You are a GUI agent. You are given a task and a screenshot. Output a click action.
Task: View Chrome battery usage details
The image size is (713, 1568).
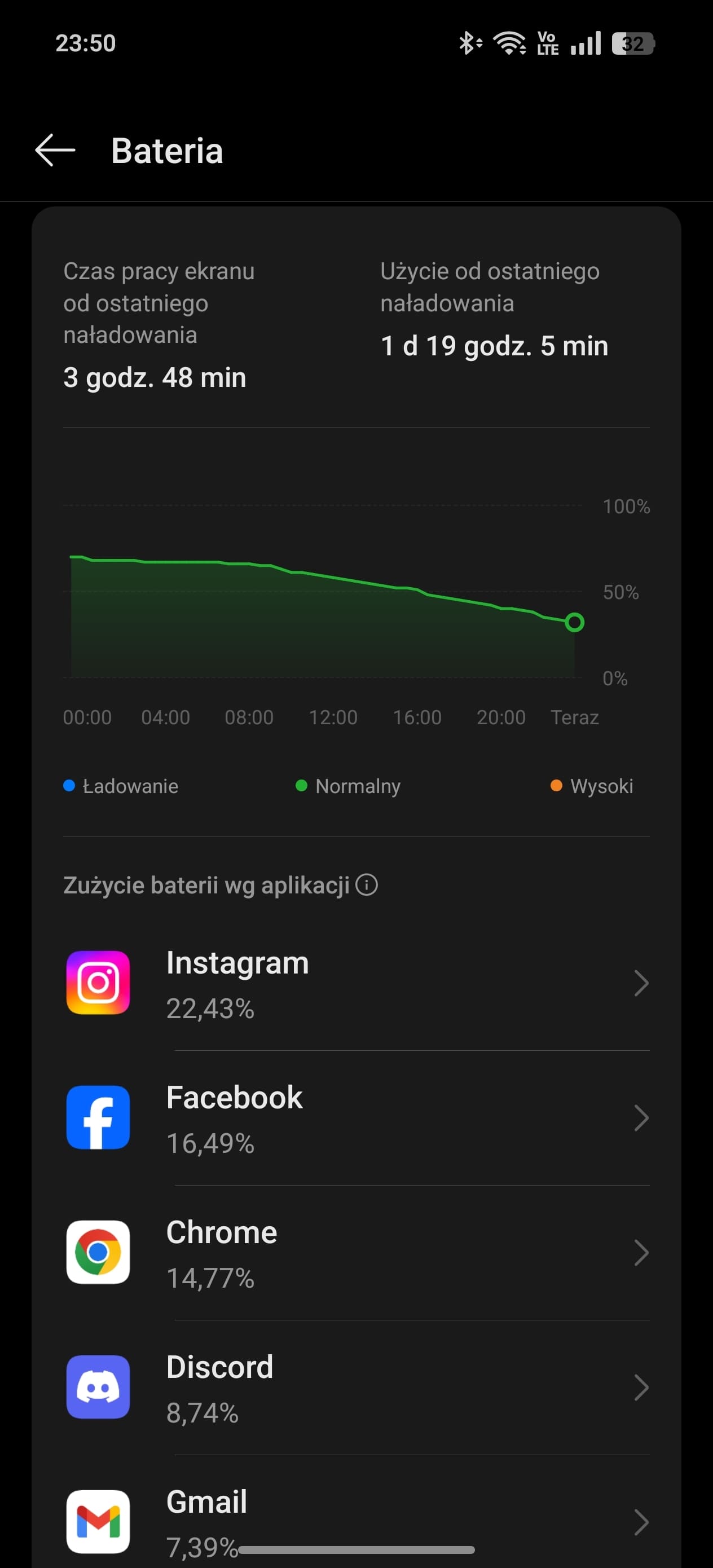coord(356,1253)
